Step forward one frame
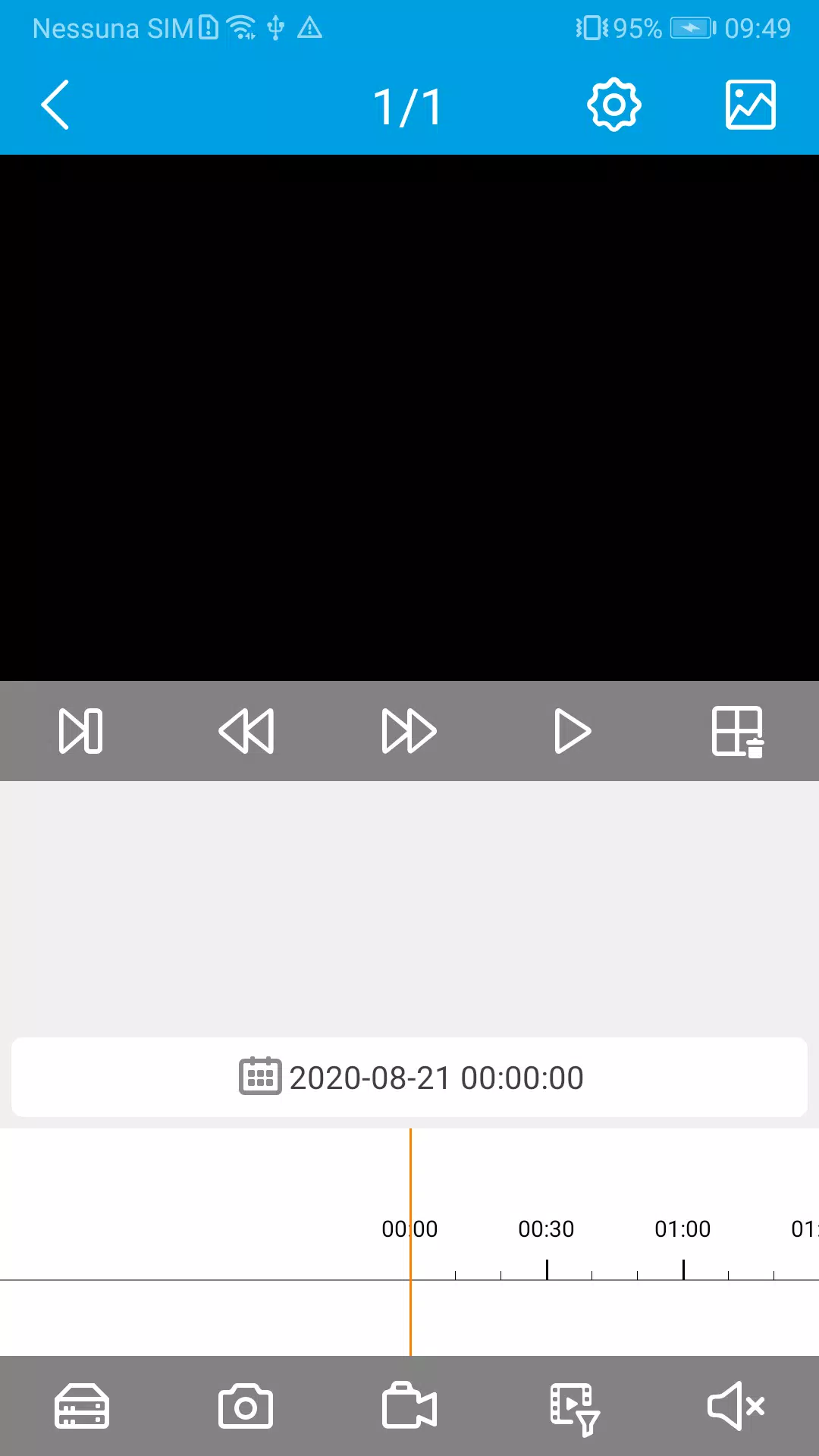The image size is (819, 1456). point(81,731)
